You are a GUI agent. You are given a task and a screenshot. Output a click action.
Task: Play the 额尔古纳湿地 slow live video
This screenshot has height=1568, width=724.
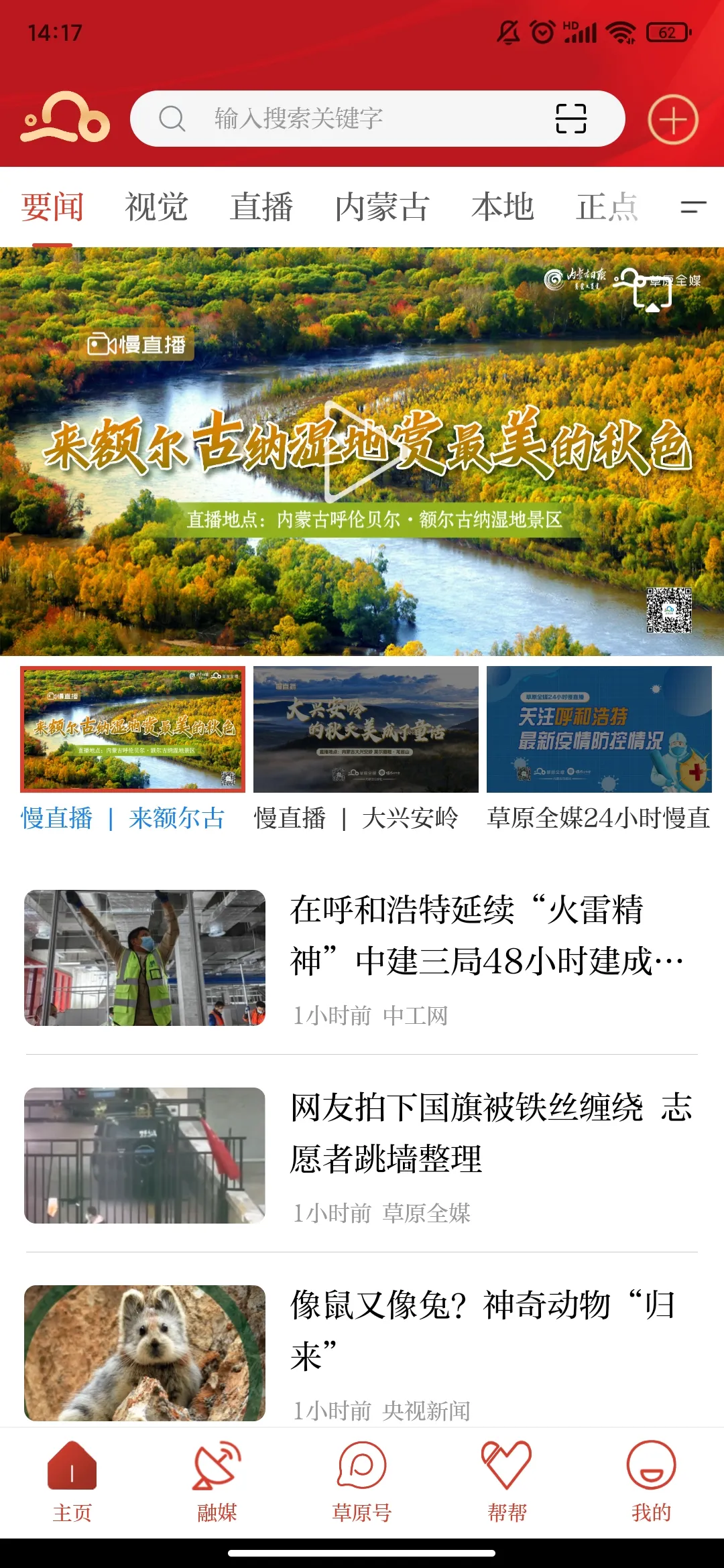pos(361,451)
